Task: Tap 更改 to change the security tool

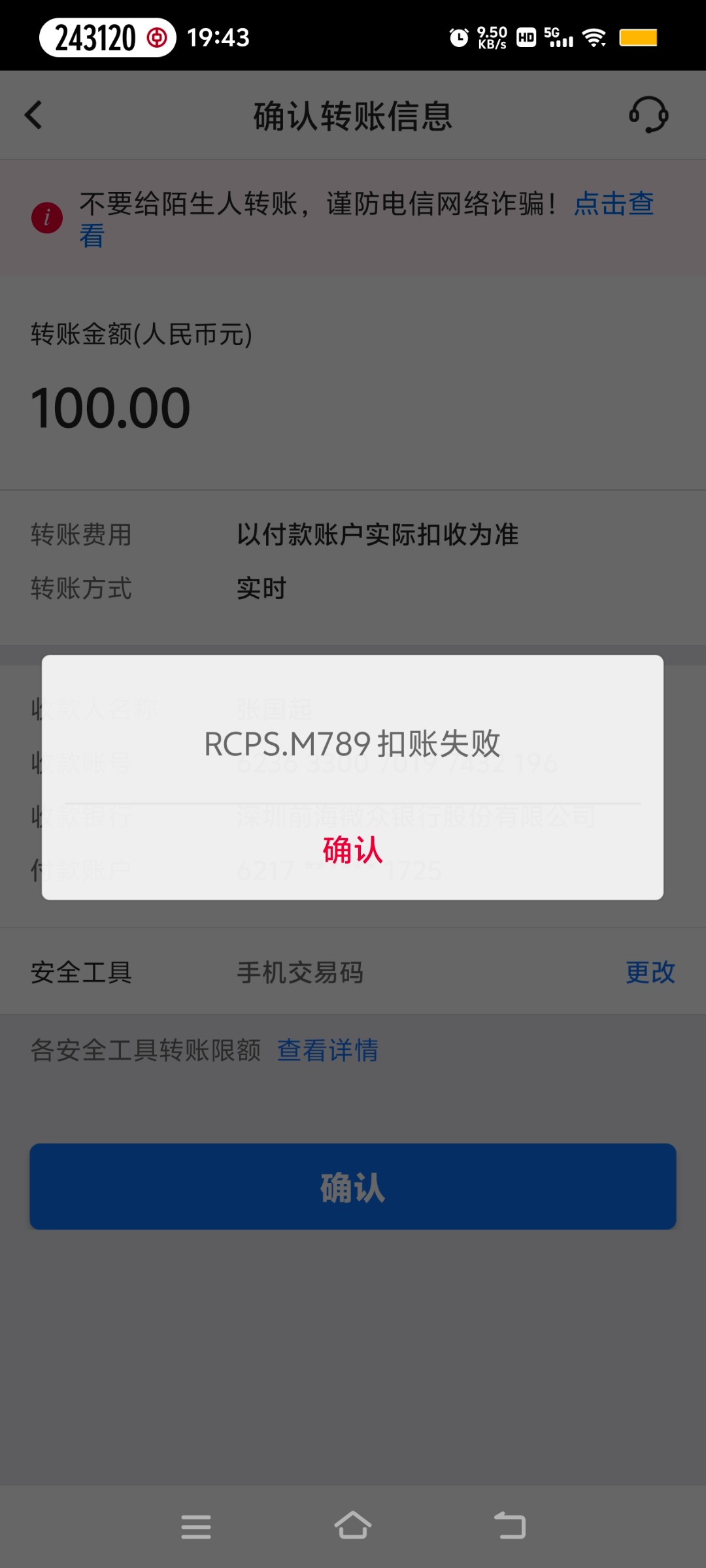Action: click(650, 972)
